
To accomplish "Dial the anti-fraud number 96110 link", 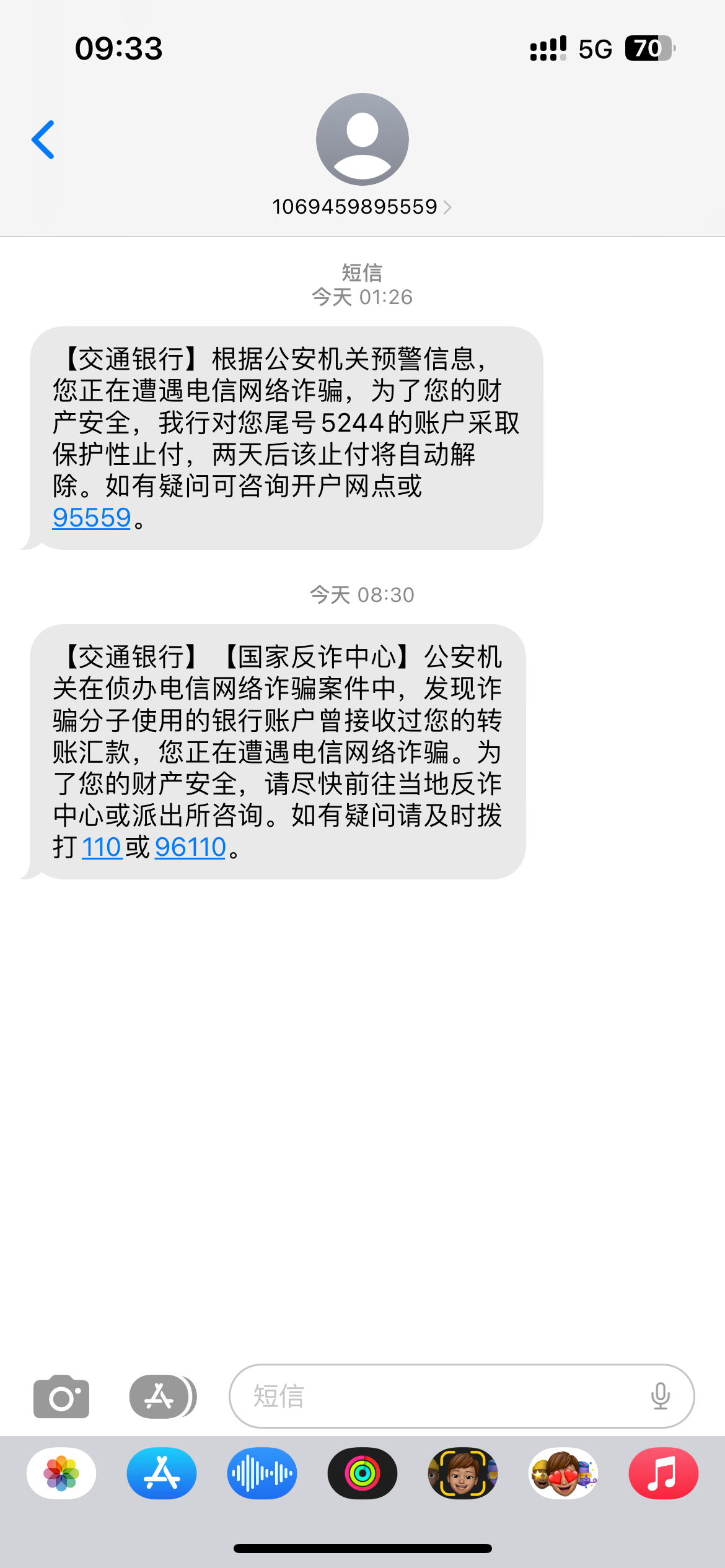I will [x=190, y=846].
